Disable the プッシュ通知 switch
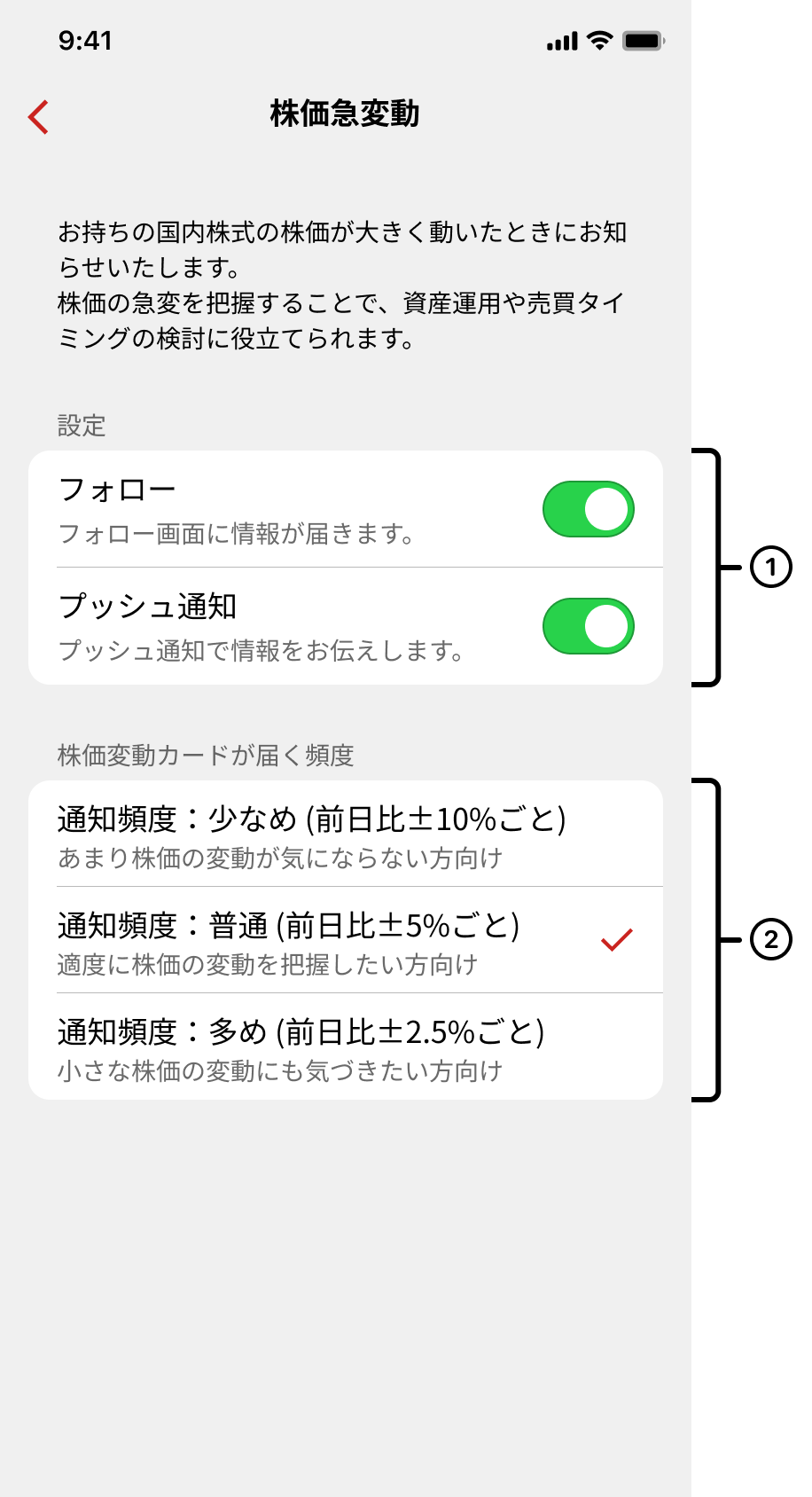This screenshot has height=1497, width=812. point(589,626)
